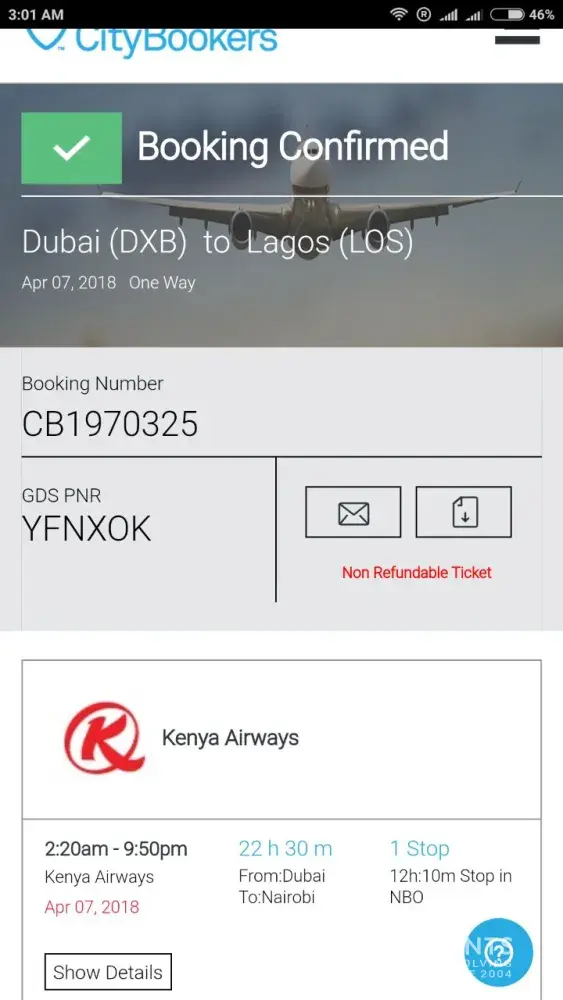
Task: Open the blue help chat bubble
Action: (498, 952)
